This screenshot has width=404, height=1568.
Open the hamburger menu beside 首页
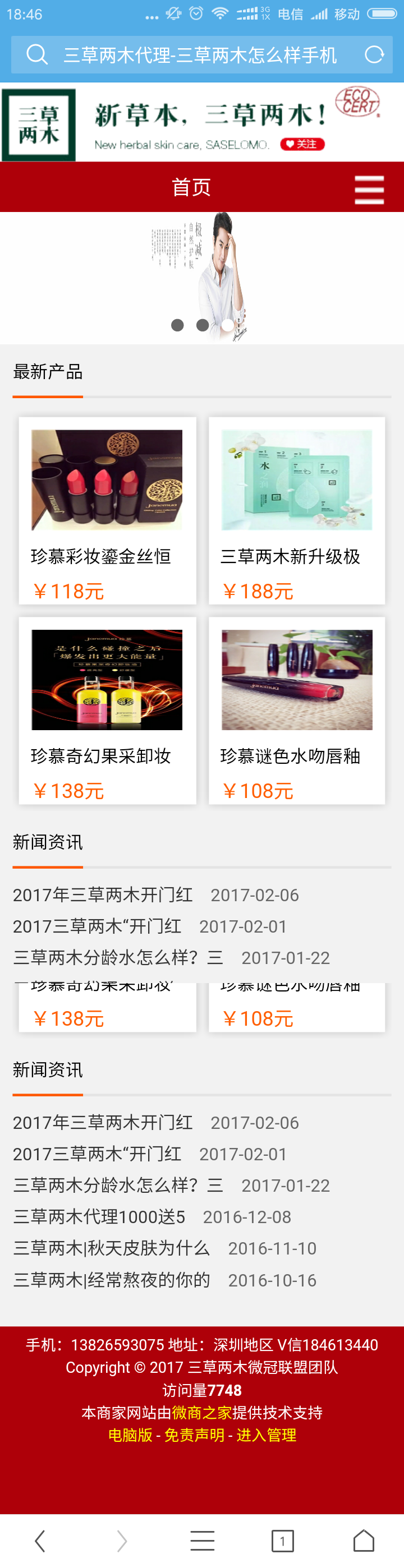[369, 190]
